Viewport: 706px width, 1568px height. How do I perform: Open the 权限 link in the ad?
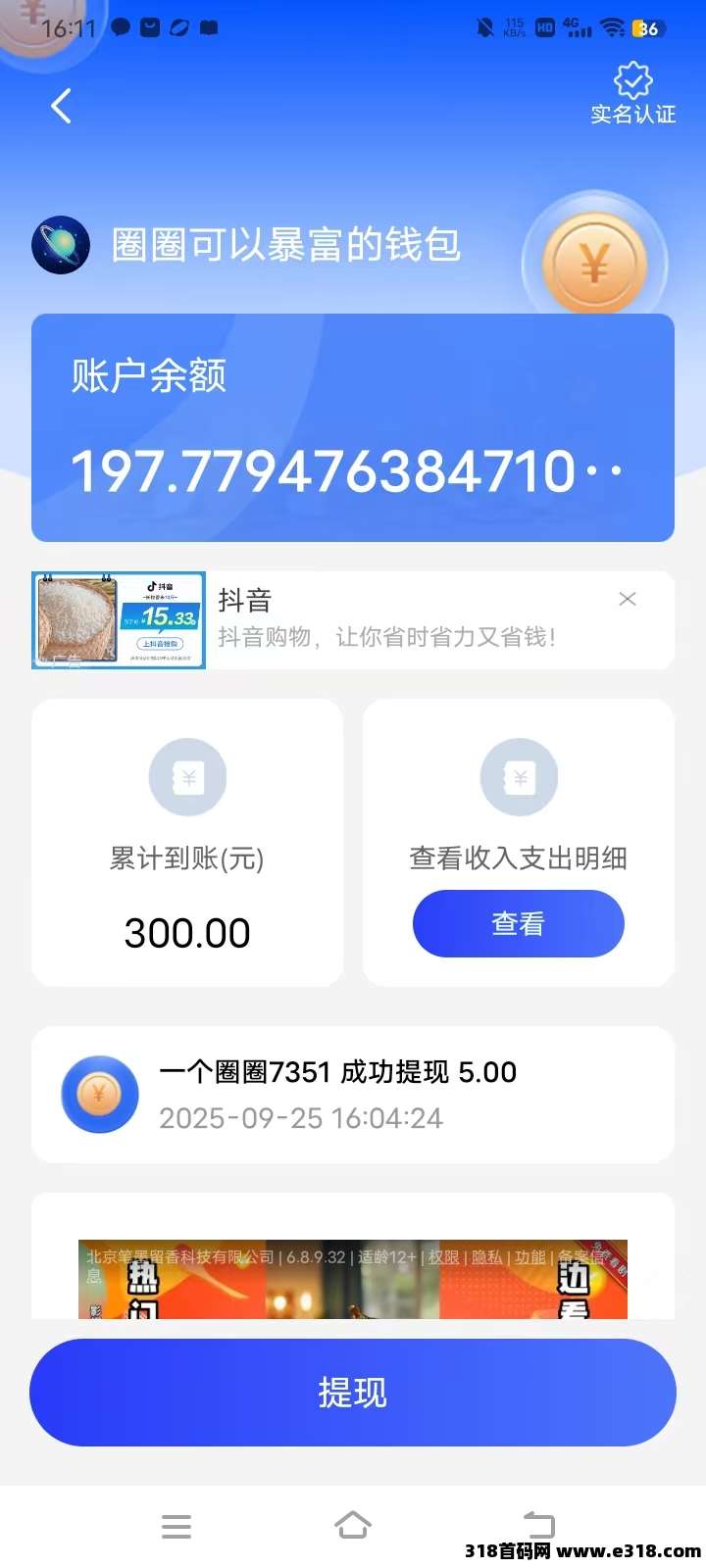443,1256
